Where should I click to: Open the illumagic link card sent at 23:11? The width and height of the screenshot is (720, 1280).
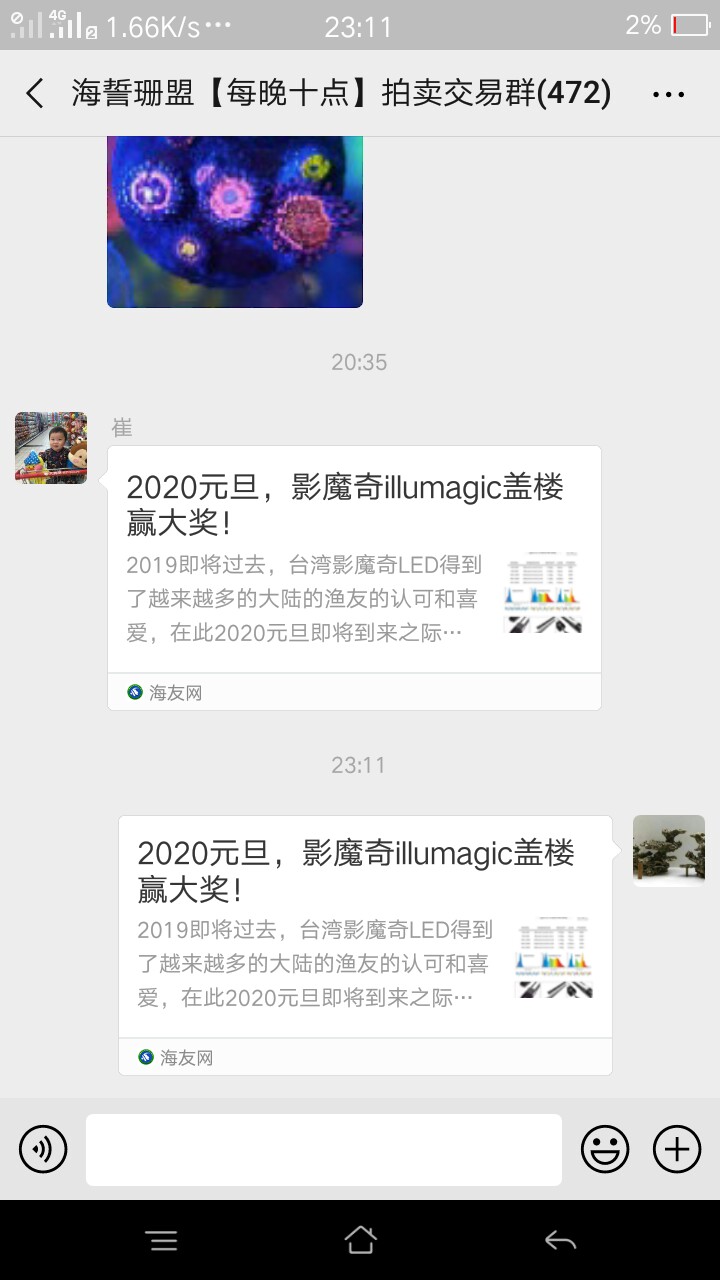point(365,944)
